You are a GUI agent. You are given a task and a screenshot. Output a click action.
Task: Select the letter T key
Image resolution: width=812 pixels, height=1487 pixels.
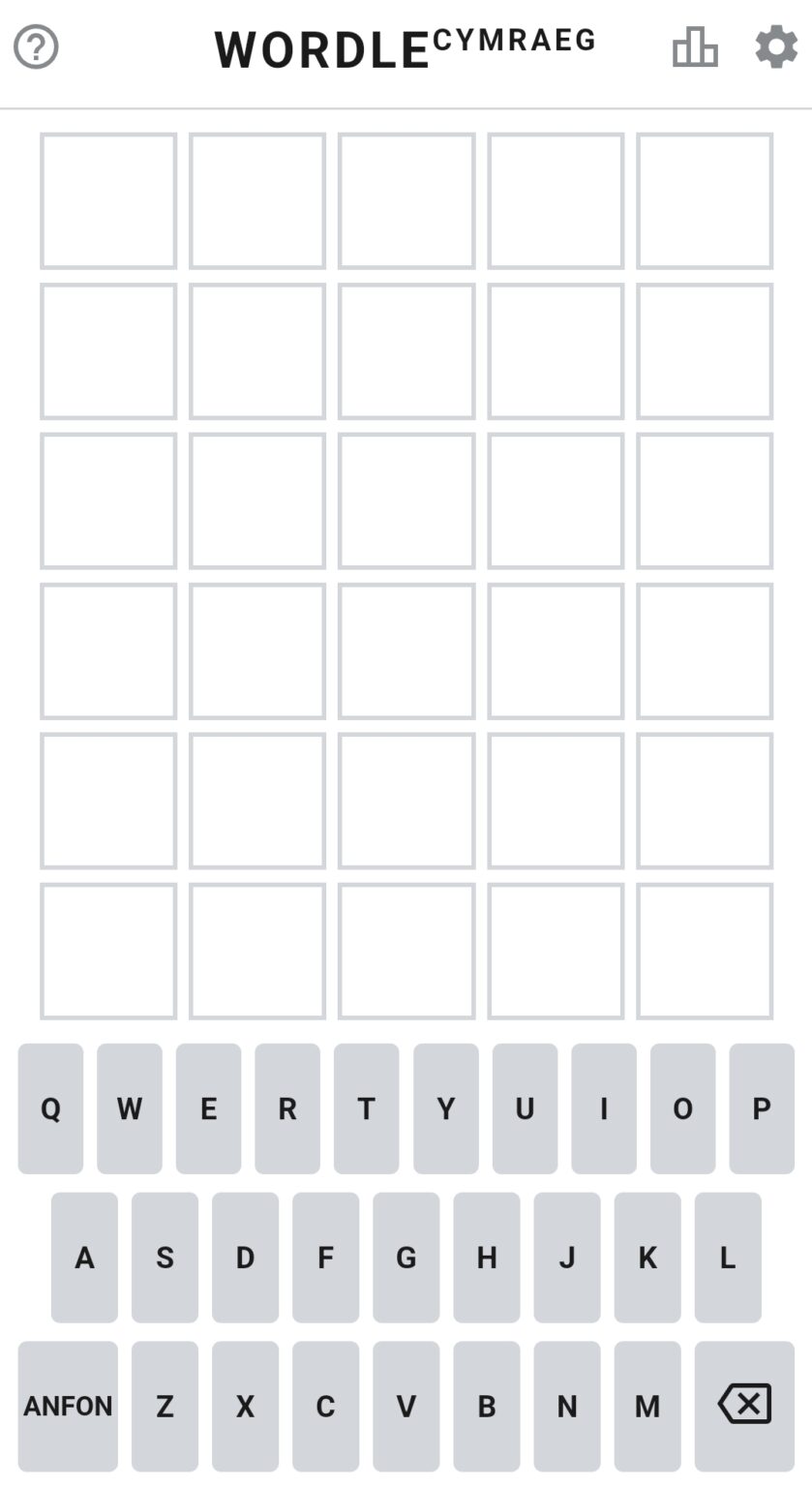click(367, 1108)
